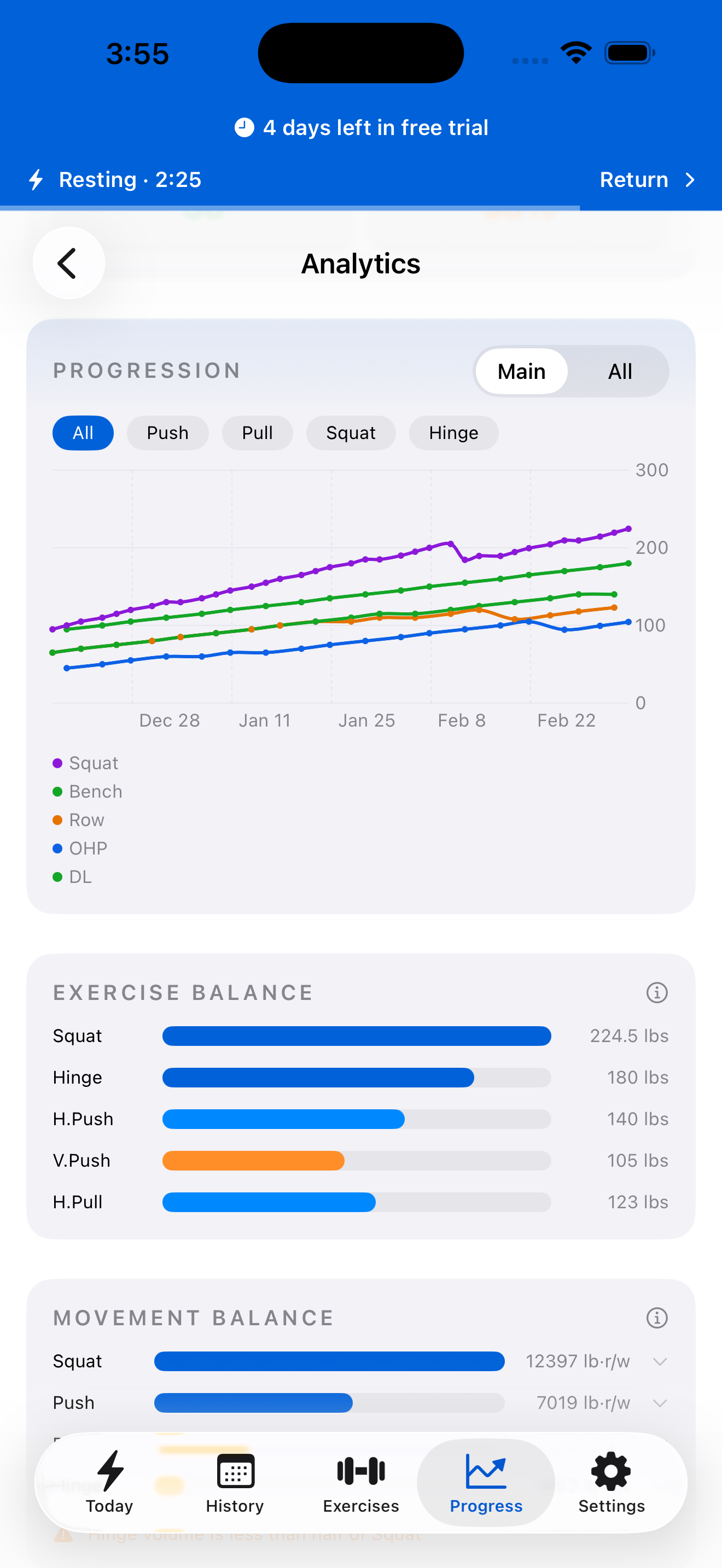The width and height of the screenshot is (722, 1568).
Task: Select the Push filter chip
Action: (167, 433)
